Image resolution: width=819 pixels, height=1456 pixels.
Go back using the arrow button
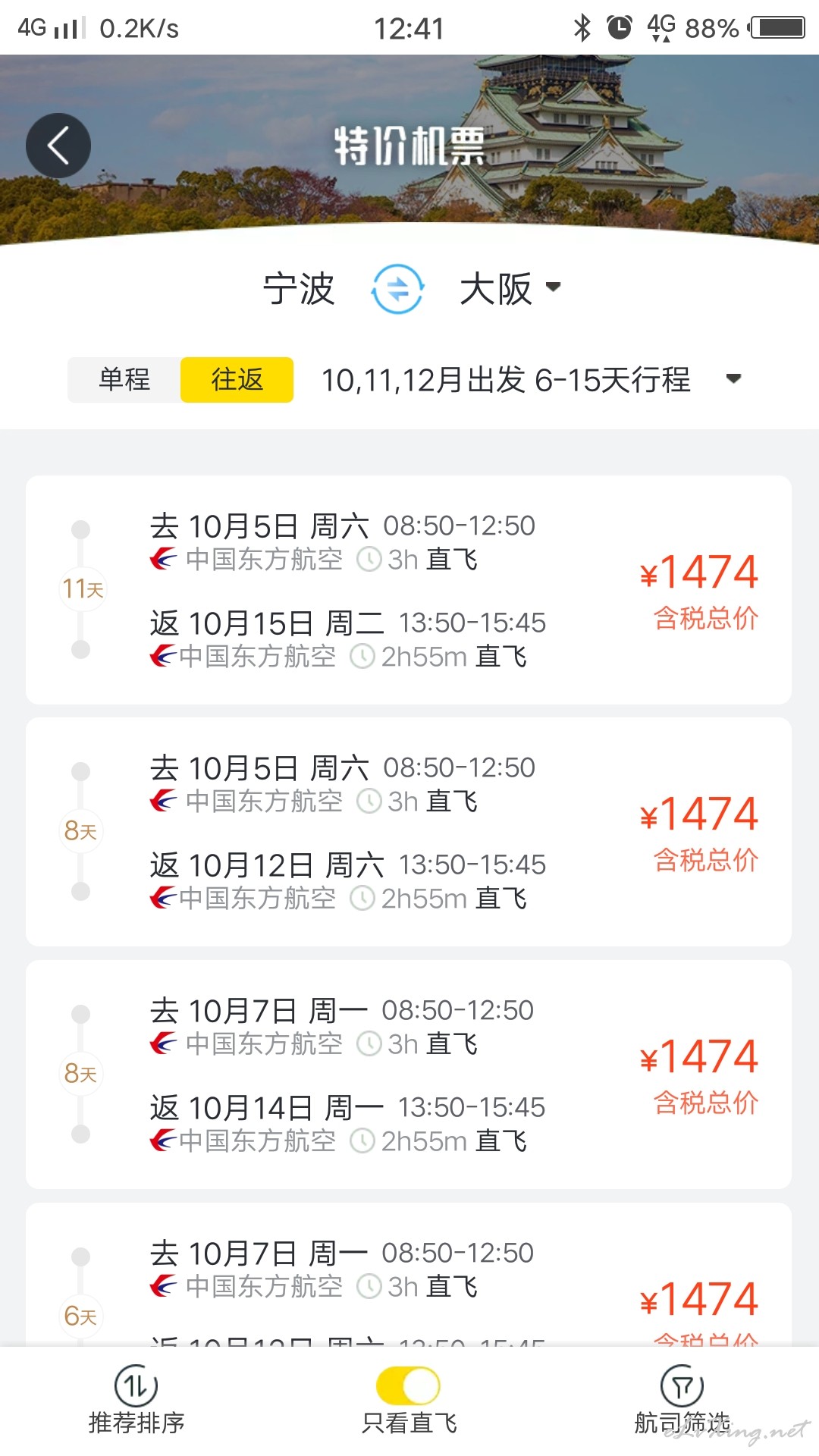58,146
